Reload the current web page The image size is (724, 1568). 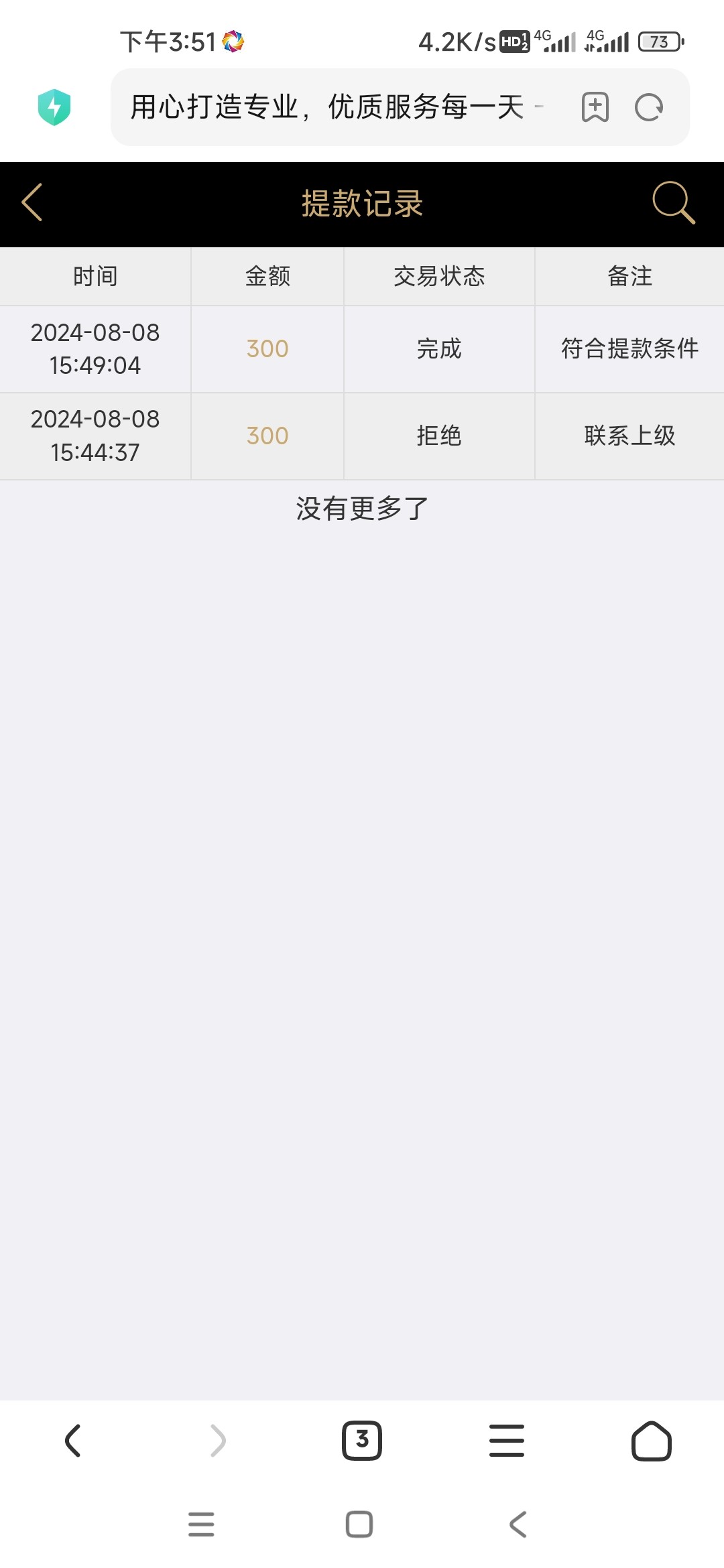(649, 107)
